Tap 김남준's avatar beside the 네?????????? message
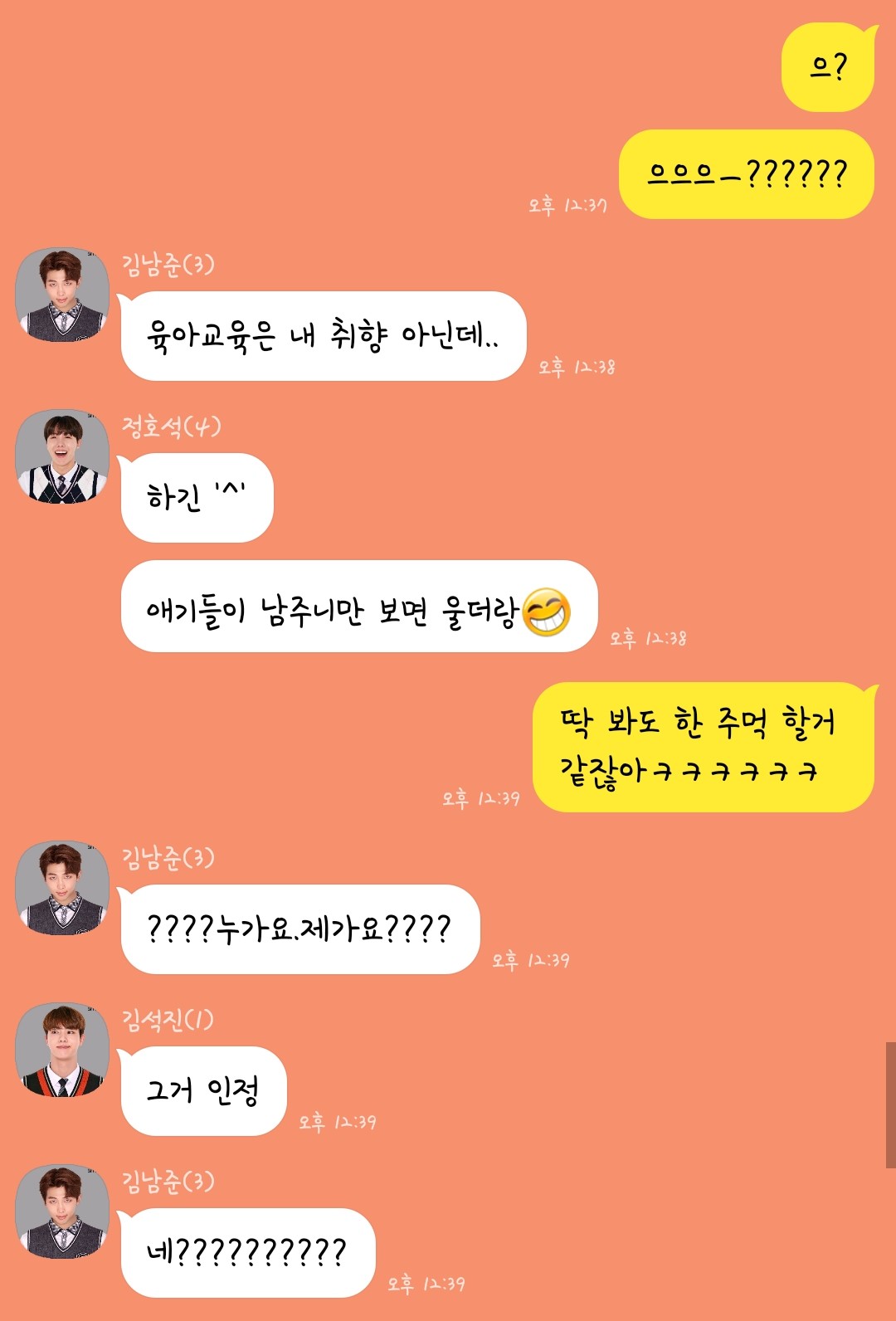This screenshot has width=896, height=1321. point(62,1211)
